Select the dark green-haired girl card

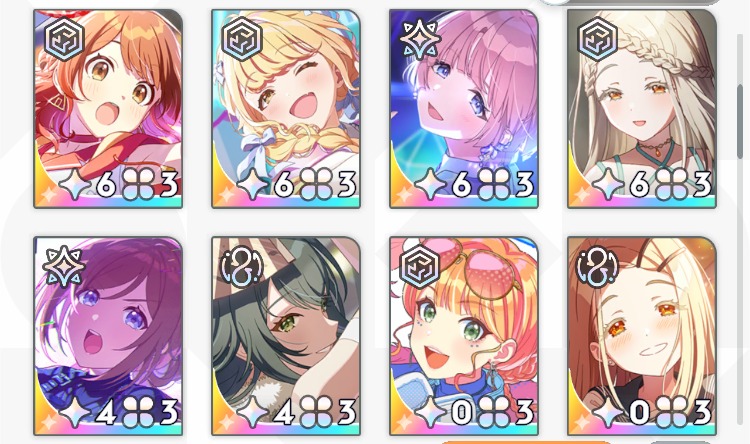(285, 335)
